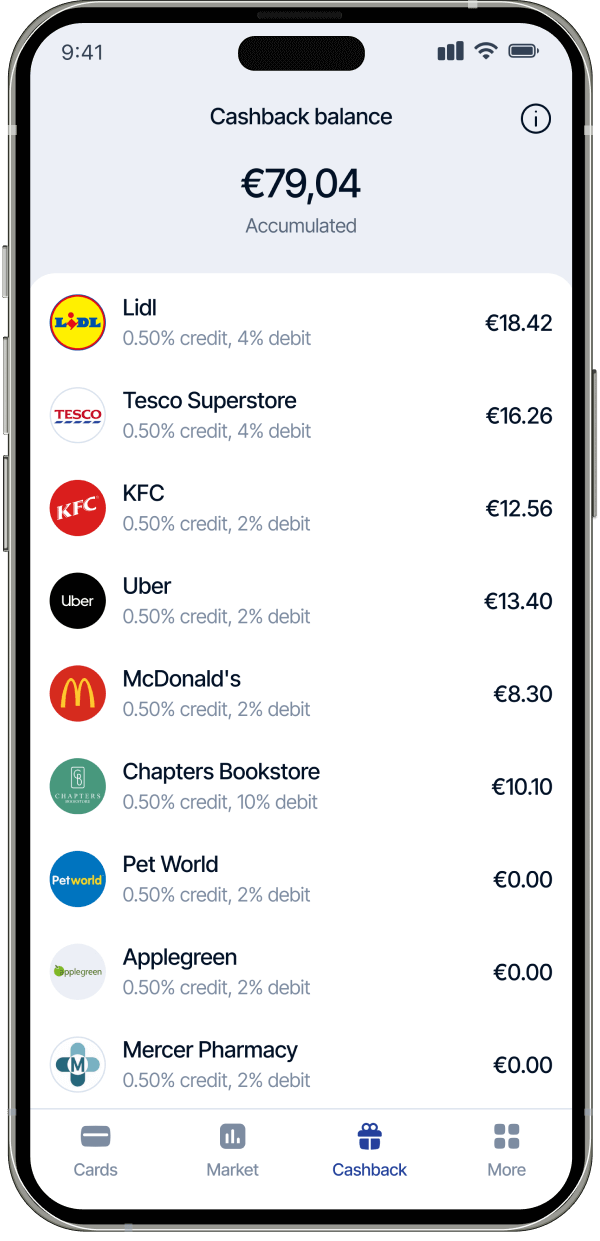The image size is (600, 1241).
Task: View KFC cashback details
Action: [300, 508]
